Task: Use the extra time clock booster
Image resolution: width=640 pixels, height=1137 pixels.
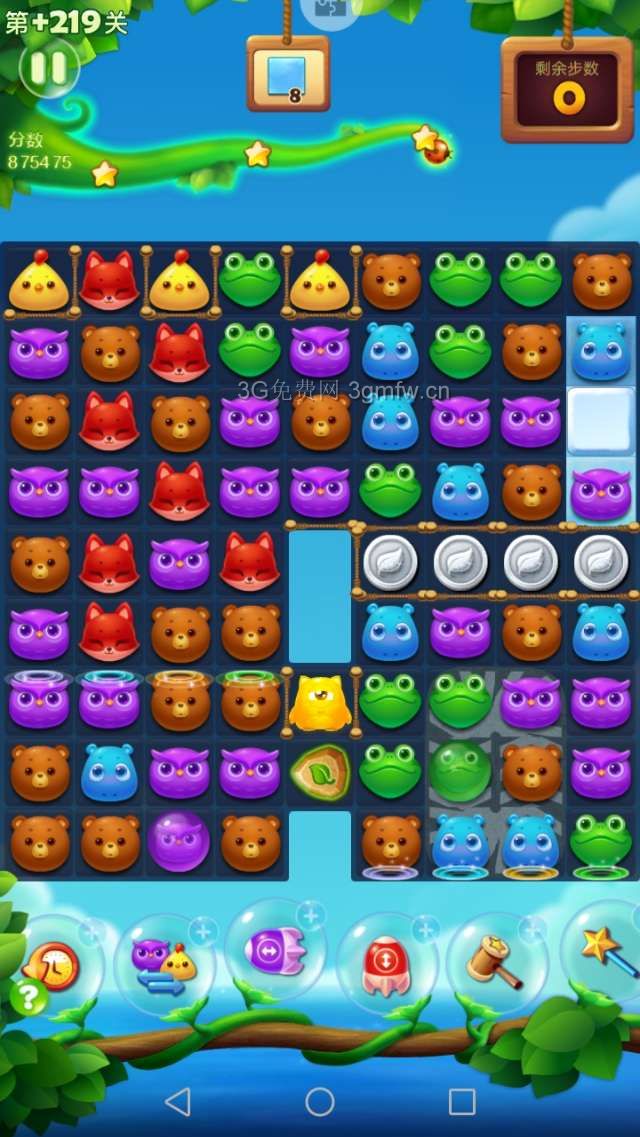Action: pyautogui.click(x=55, y=965)
